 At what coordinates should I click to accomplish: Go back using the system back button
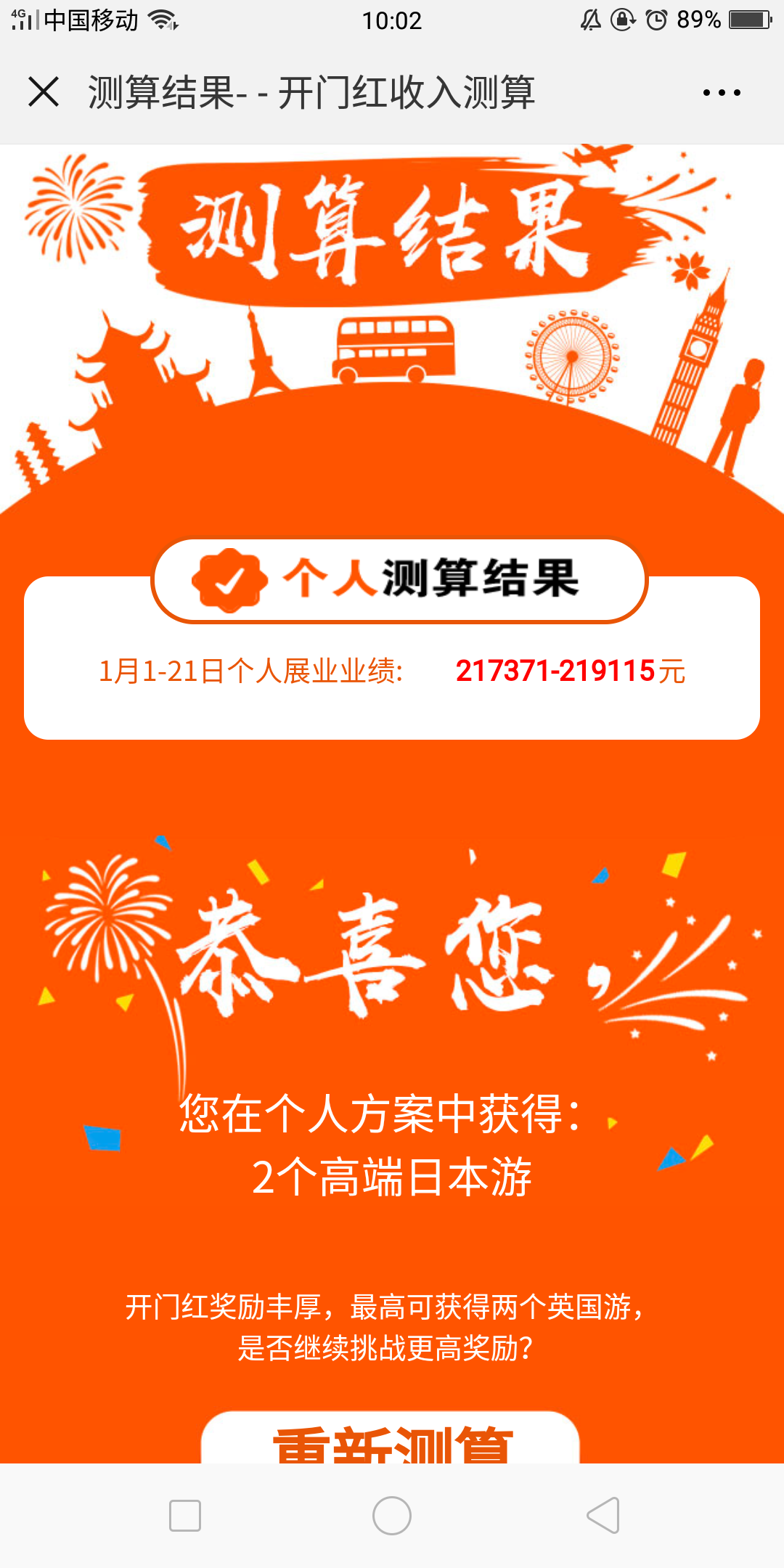point(603,1516)
